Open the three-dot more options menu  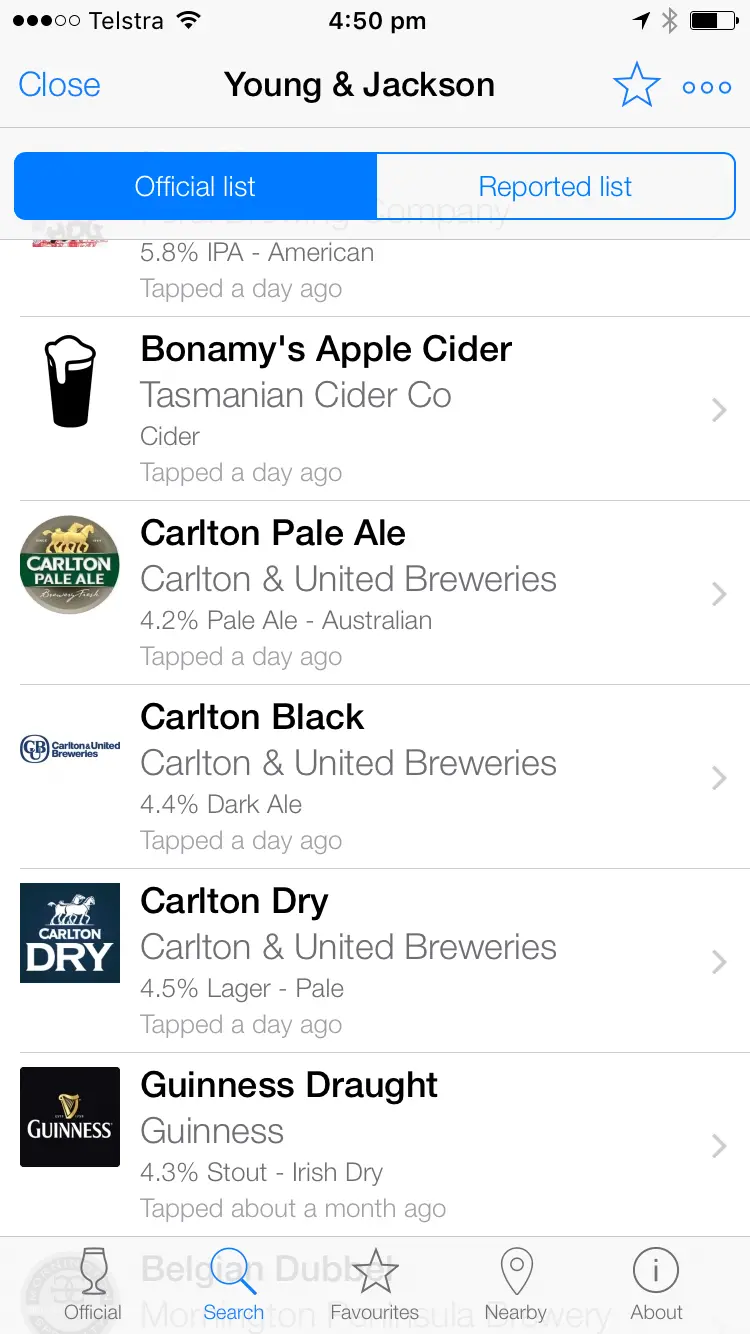click(x=706, y=87)
